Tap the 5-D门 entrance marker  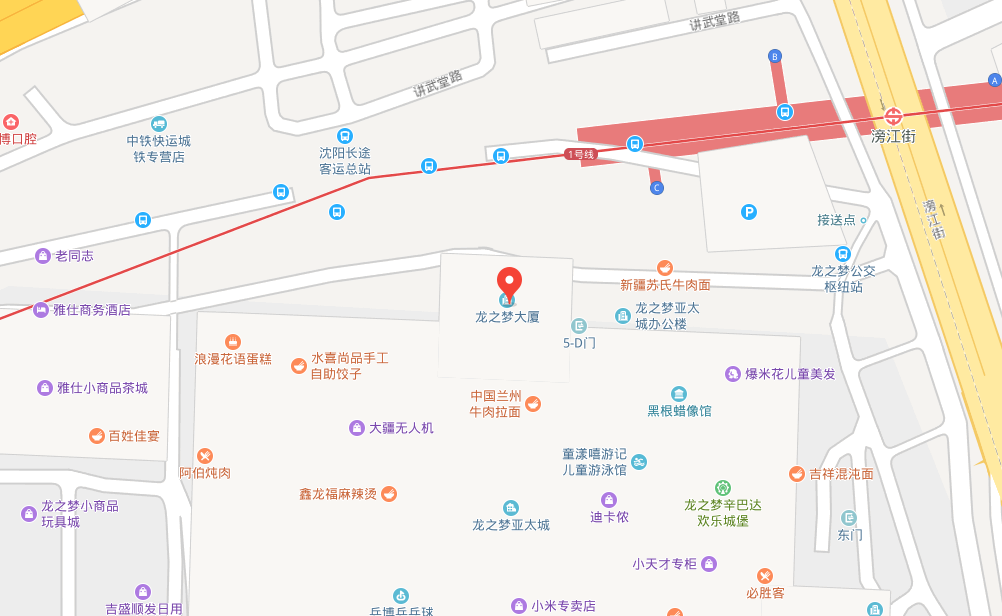point(579,325)
